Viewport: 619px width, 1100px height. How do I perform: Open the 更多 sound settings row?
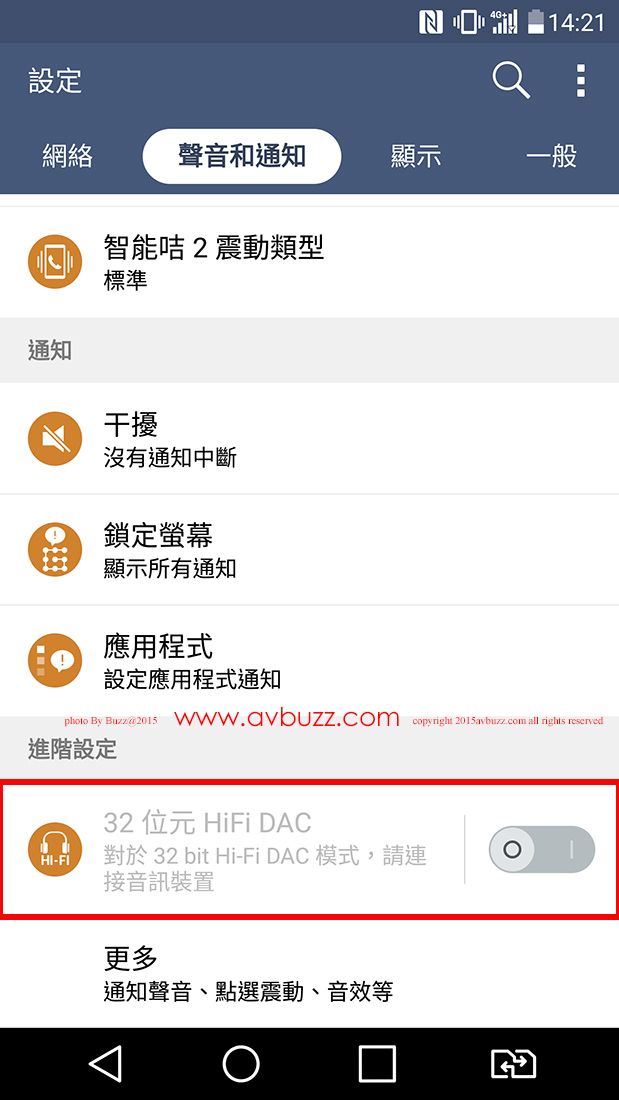309,973
